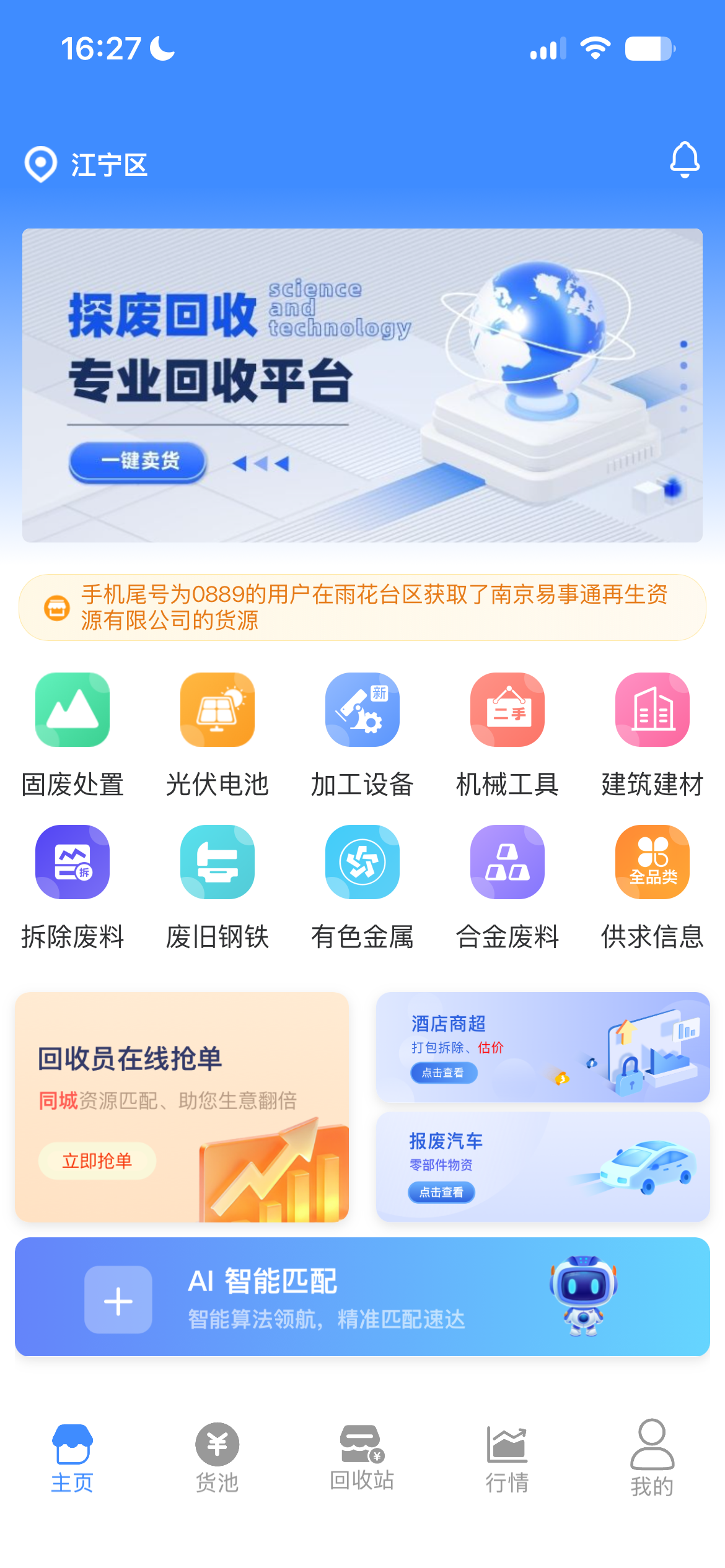Image resolution: width=725 pixels, height=1568 pixels.
Task: Go to the 我的 tab
Action: point(652,1458)
